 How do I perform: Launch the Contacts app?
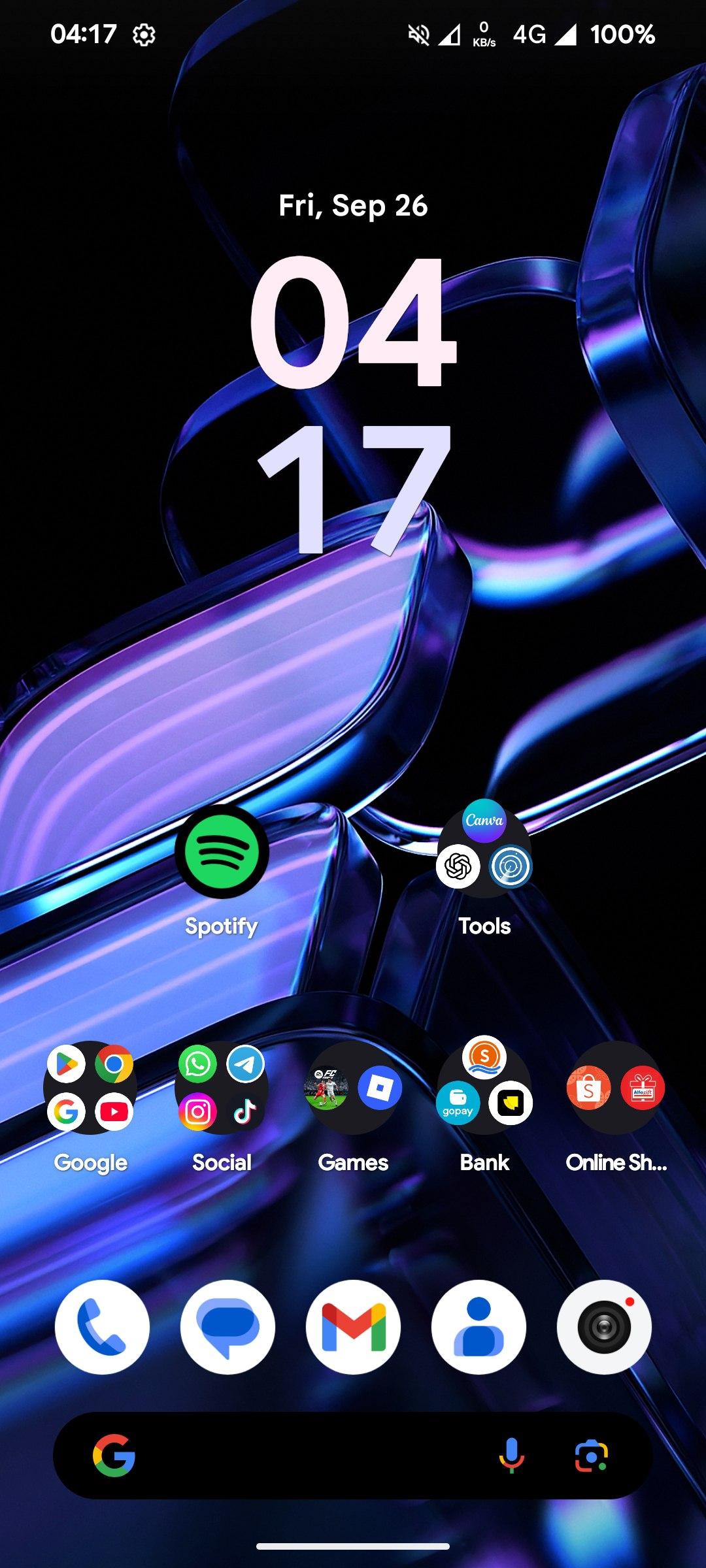[479, 1327]
